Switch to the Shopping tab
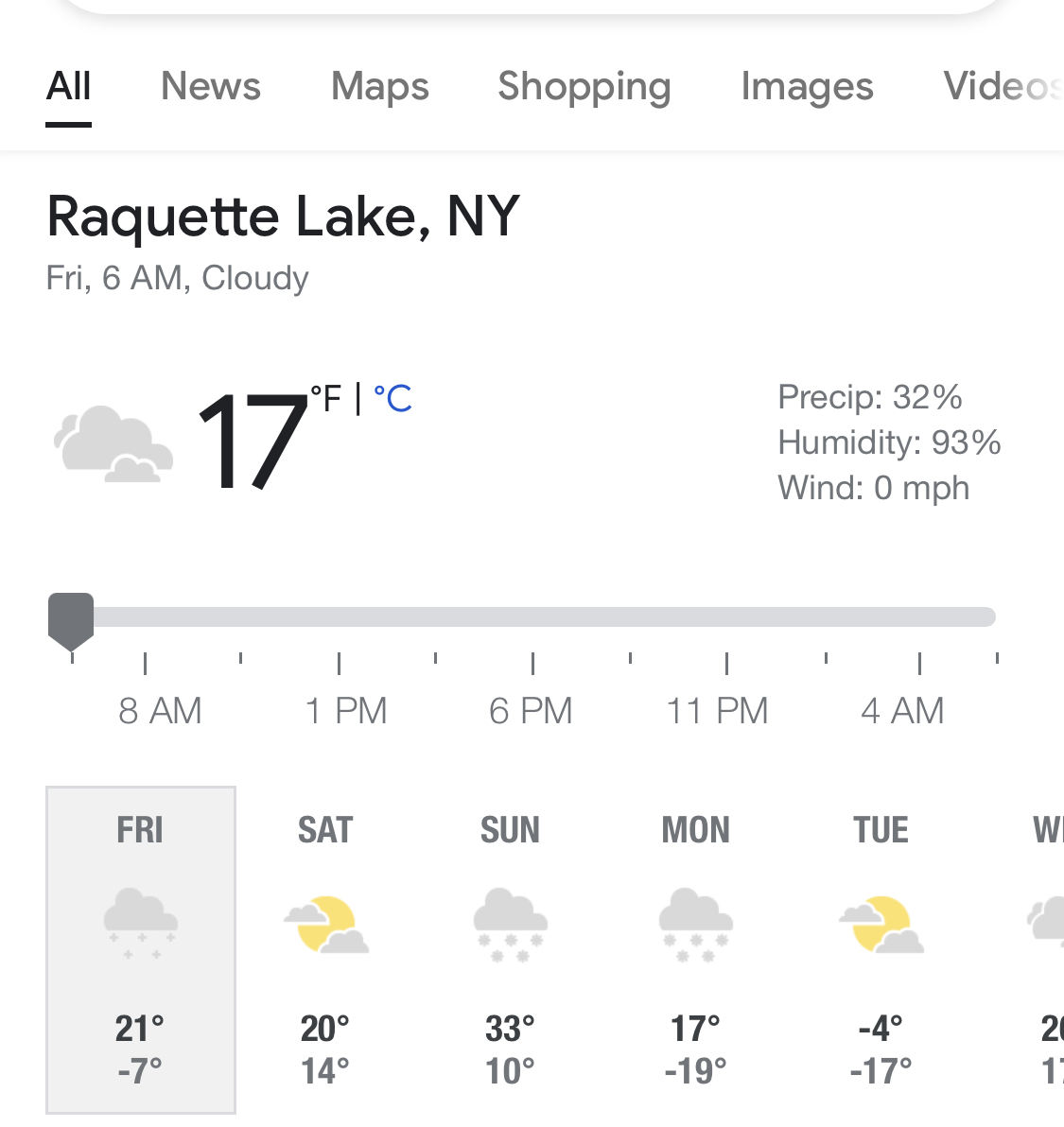 (584, 87)
